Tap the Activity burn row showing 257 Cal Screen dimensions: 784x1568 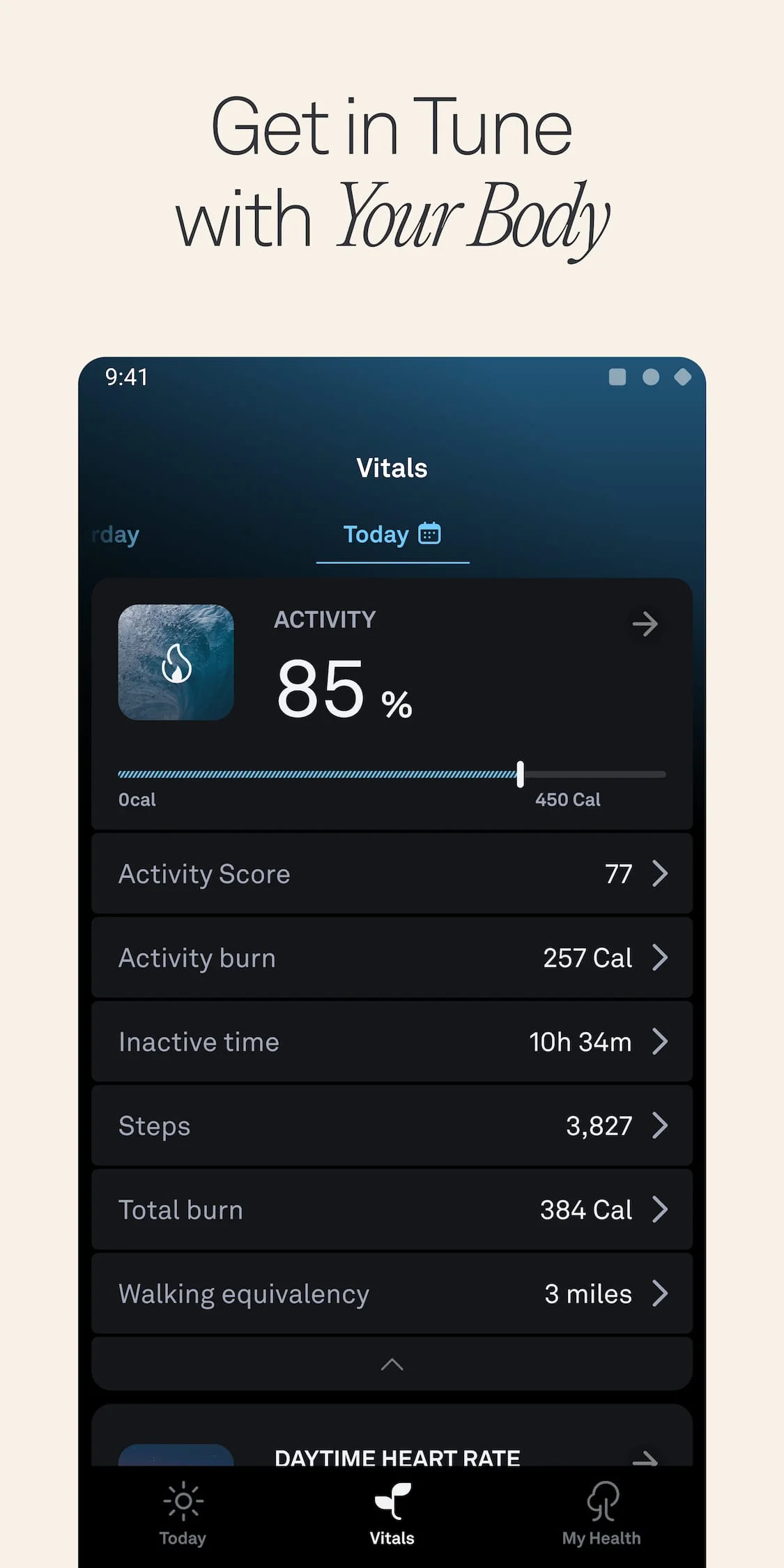click(392, 958)
